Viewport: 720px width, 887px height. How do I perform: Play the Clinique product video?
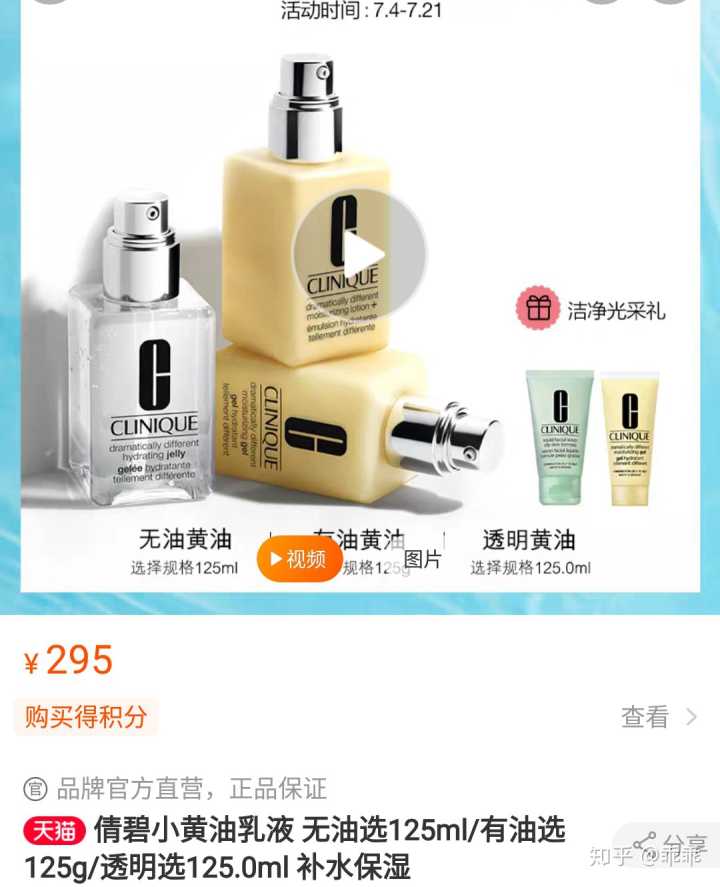point(359,254)
